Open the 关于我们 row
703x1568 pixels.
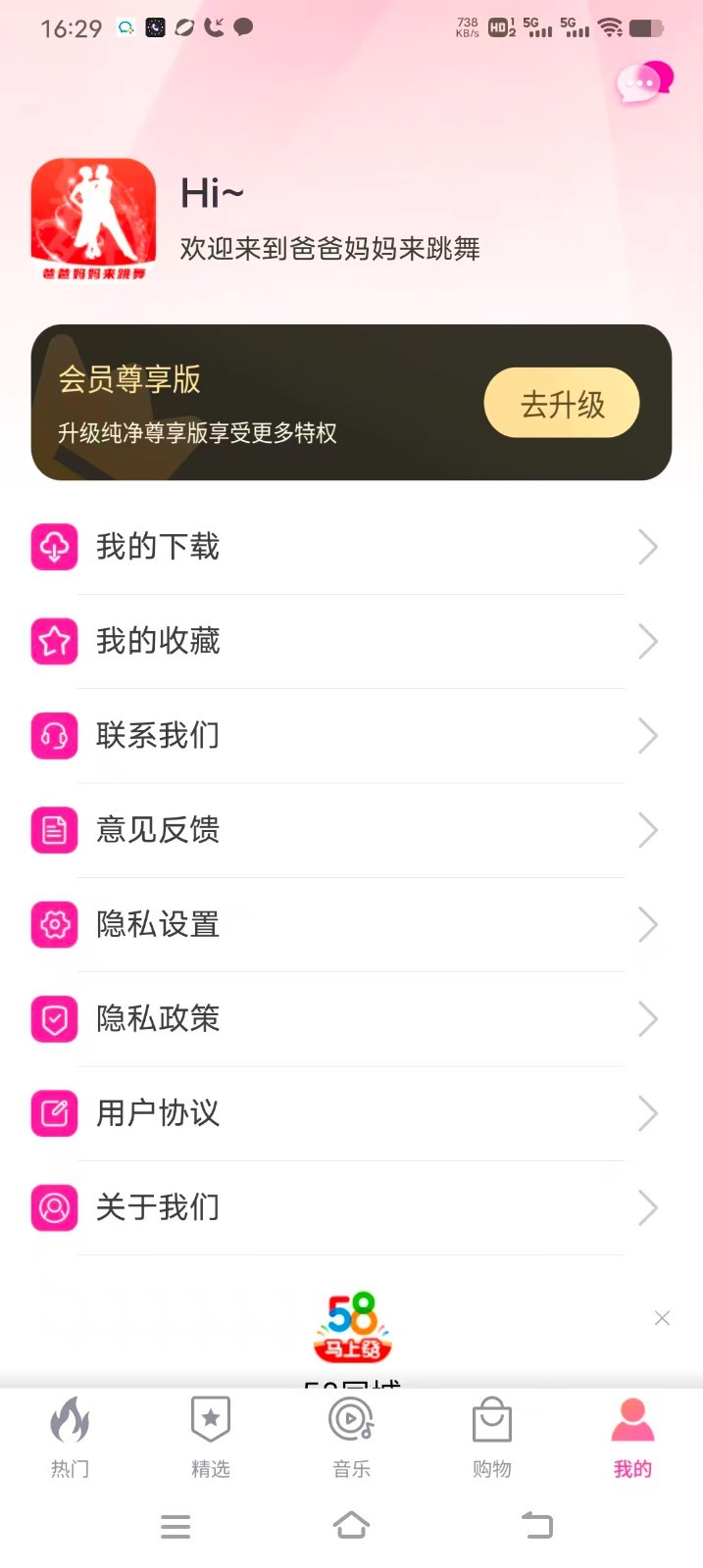click(x=343, y=1207)
